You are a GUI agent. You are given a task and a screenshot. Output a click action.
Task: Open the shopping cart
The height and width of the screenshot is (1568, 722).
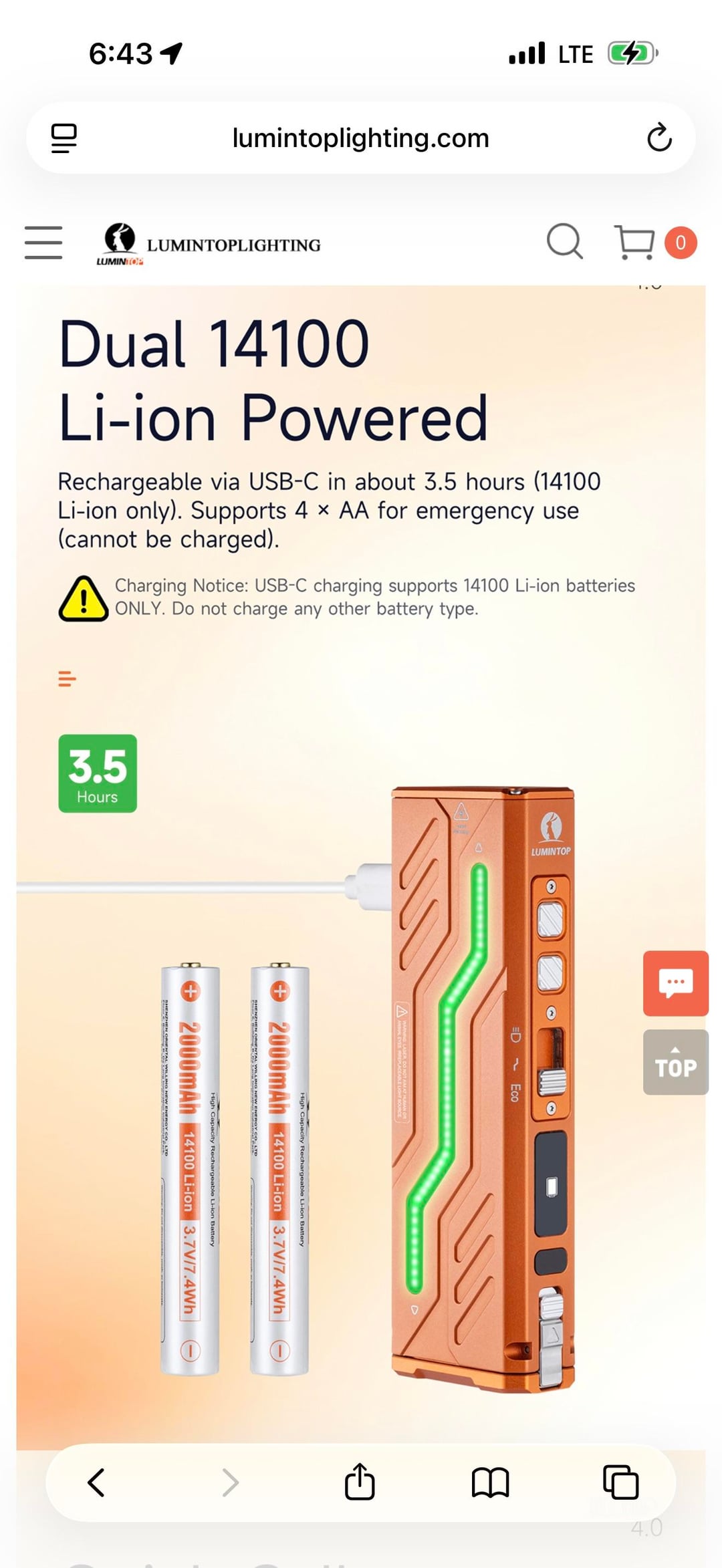click(634, 242)
